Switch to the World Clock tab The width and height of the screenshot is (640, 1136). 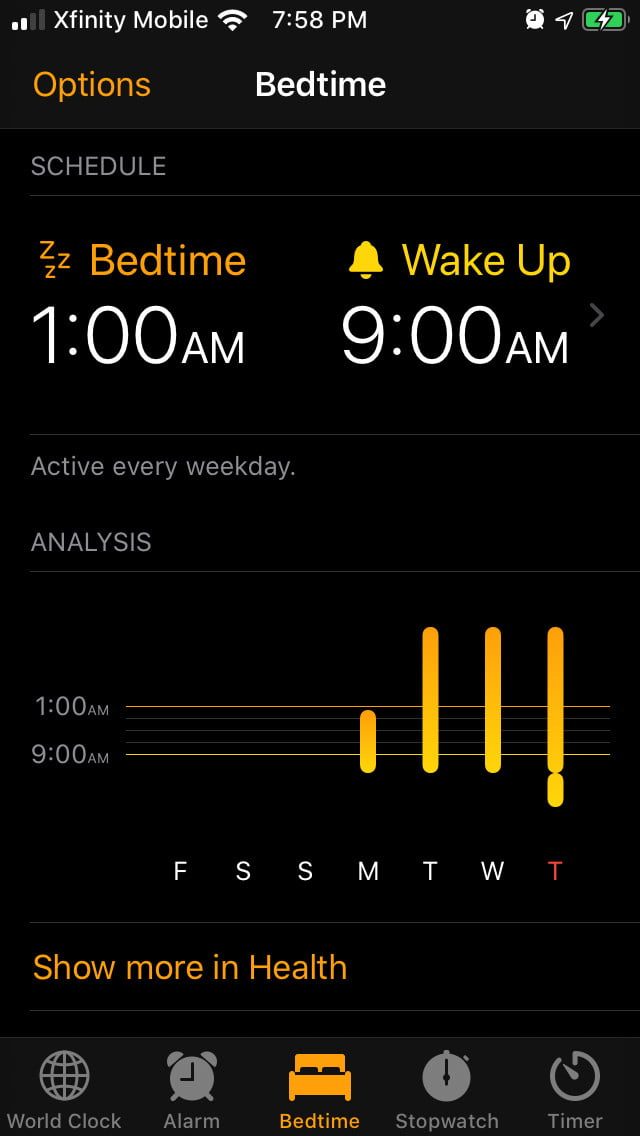64,1090
